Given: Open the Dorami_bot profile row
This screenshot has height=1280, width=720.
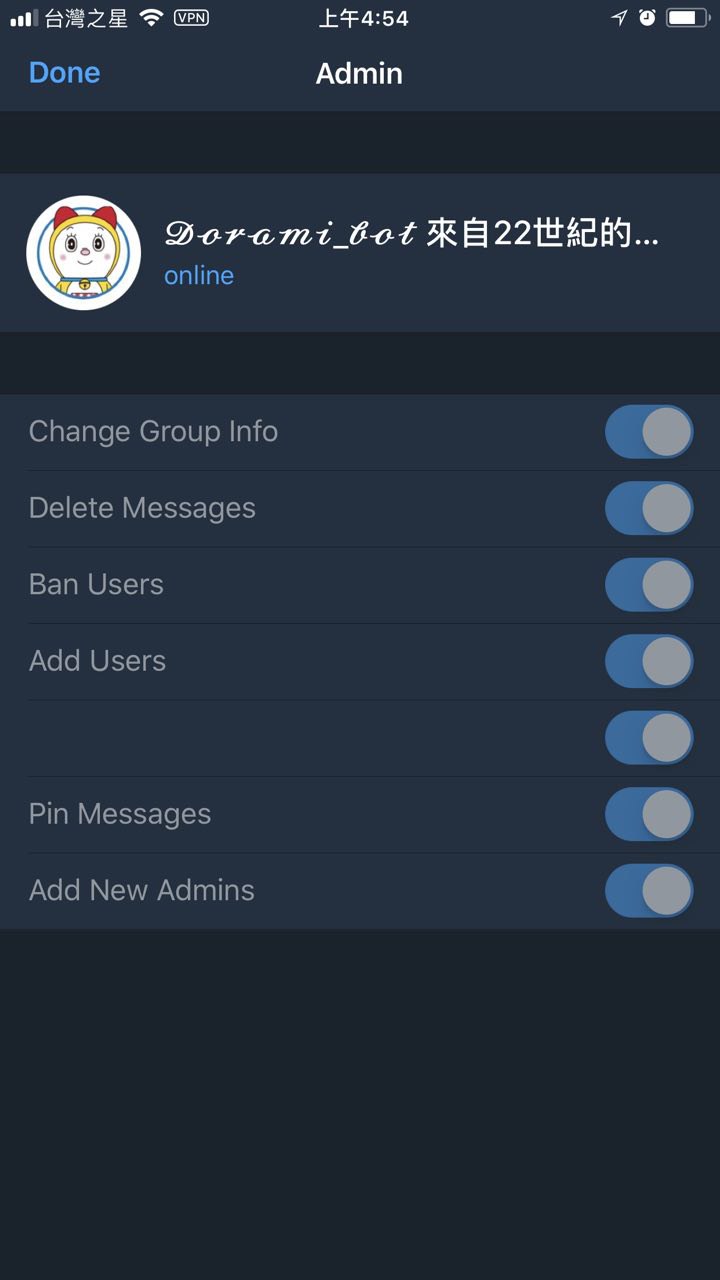Looking at the screenshot, I should (360, 252).
